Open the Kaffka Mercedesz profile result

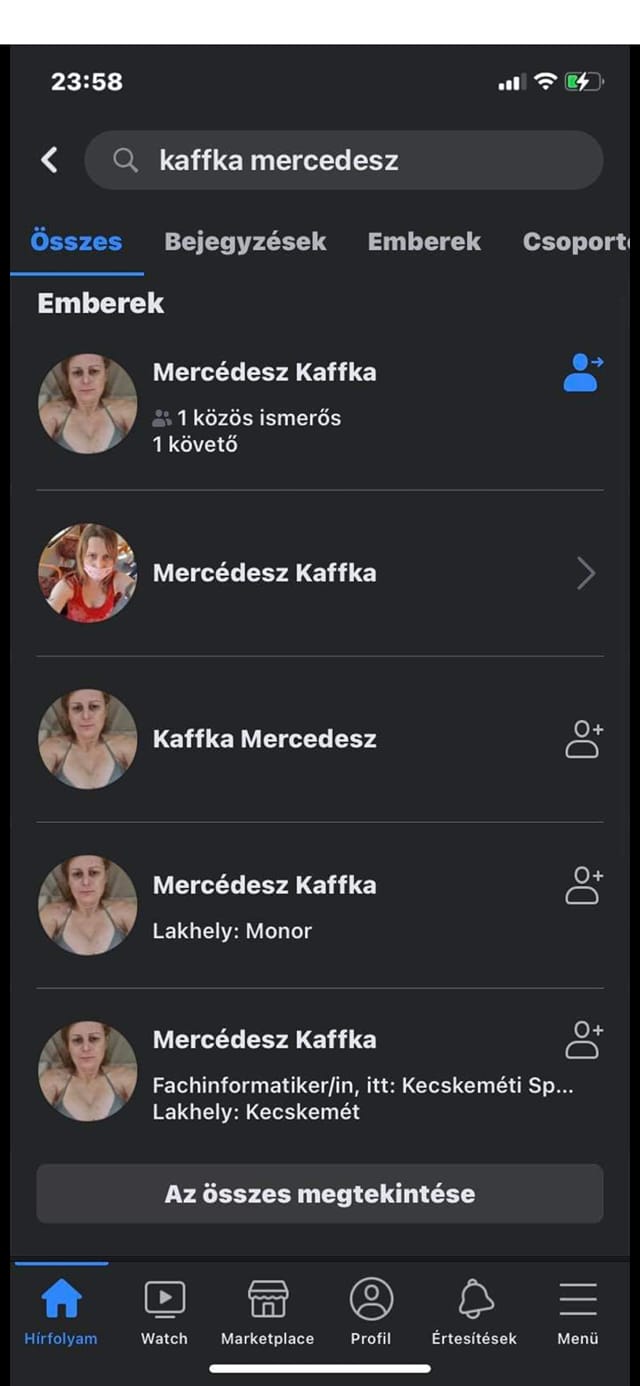[x=264, y=739]
